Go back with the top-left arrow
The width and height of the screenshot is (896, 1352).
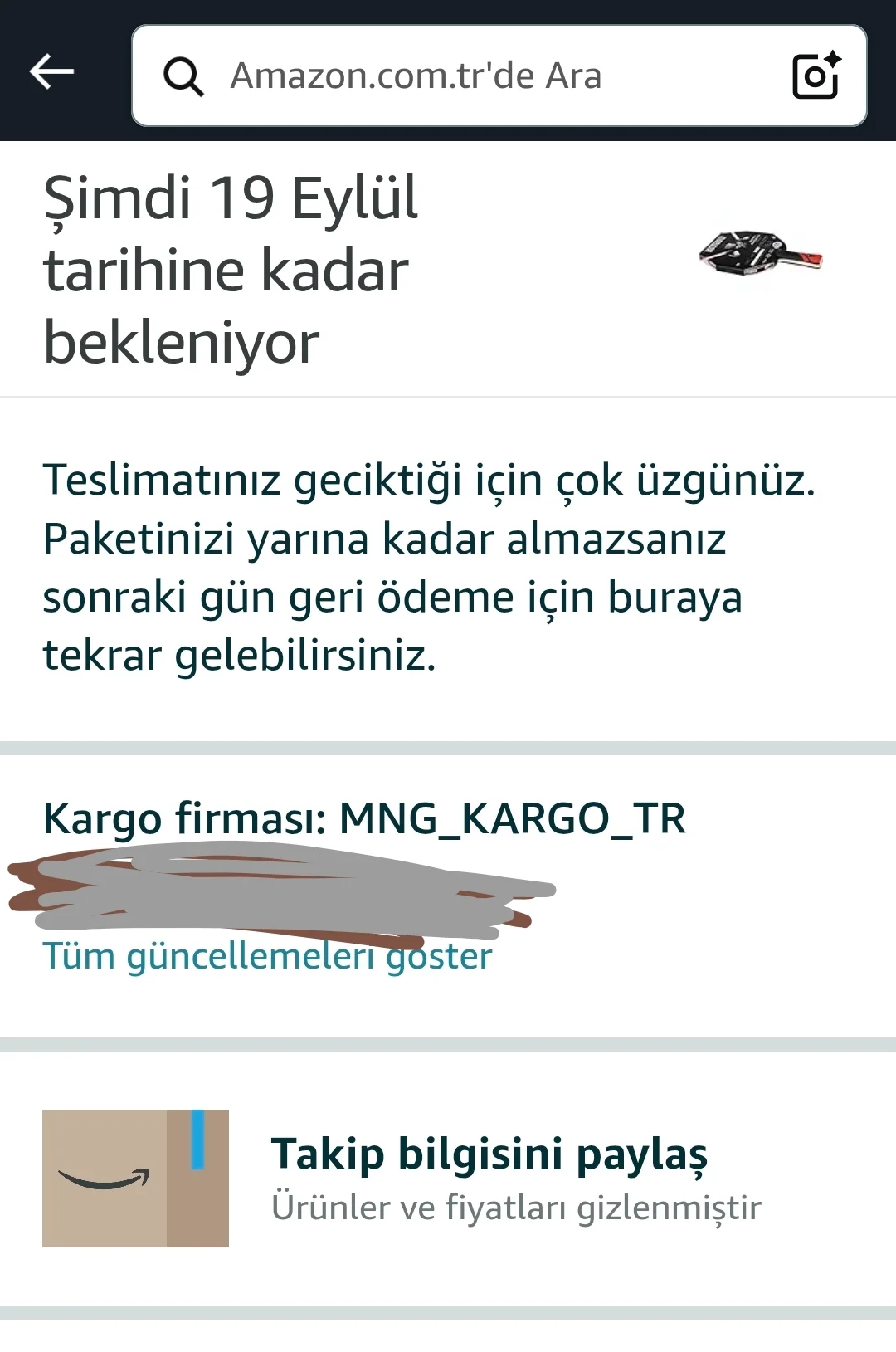[51, 72]
